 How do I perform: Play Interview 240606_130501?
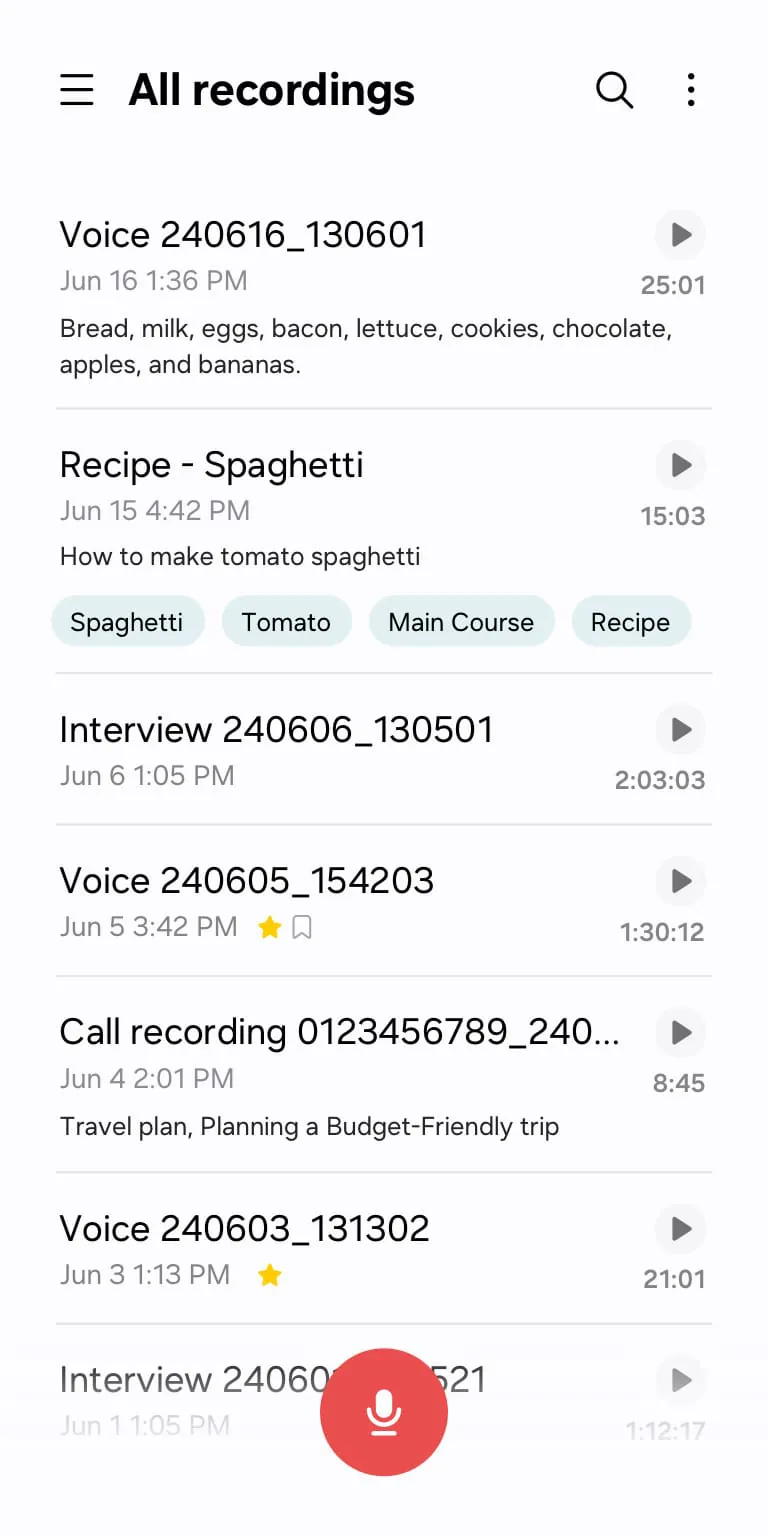pos(680,730)
